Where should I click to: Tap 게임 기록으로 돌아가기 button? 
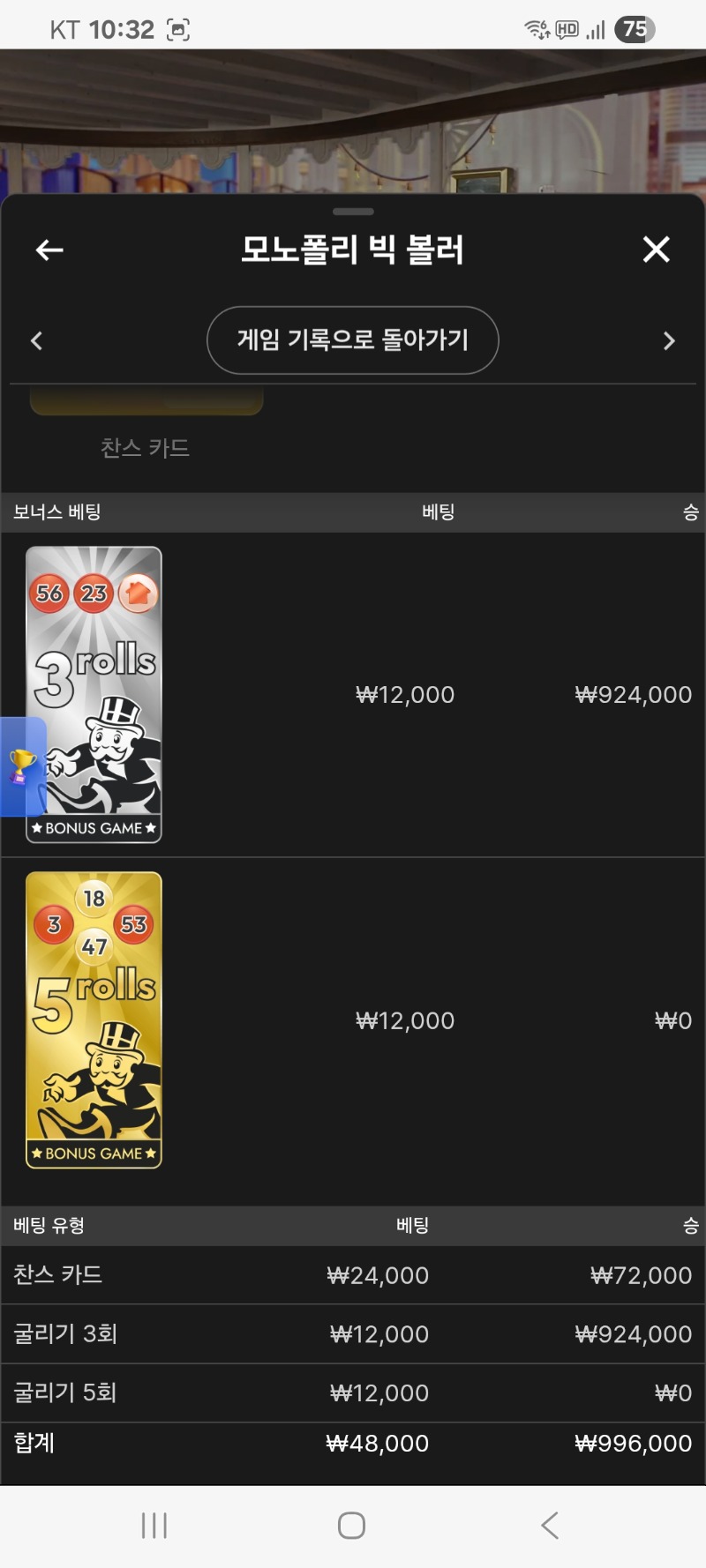point(352,340)
